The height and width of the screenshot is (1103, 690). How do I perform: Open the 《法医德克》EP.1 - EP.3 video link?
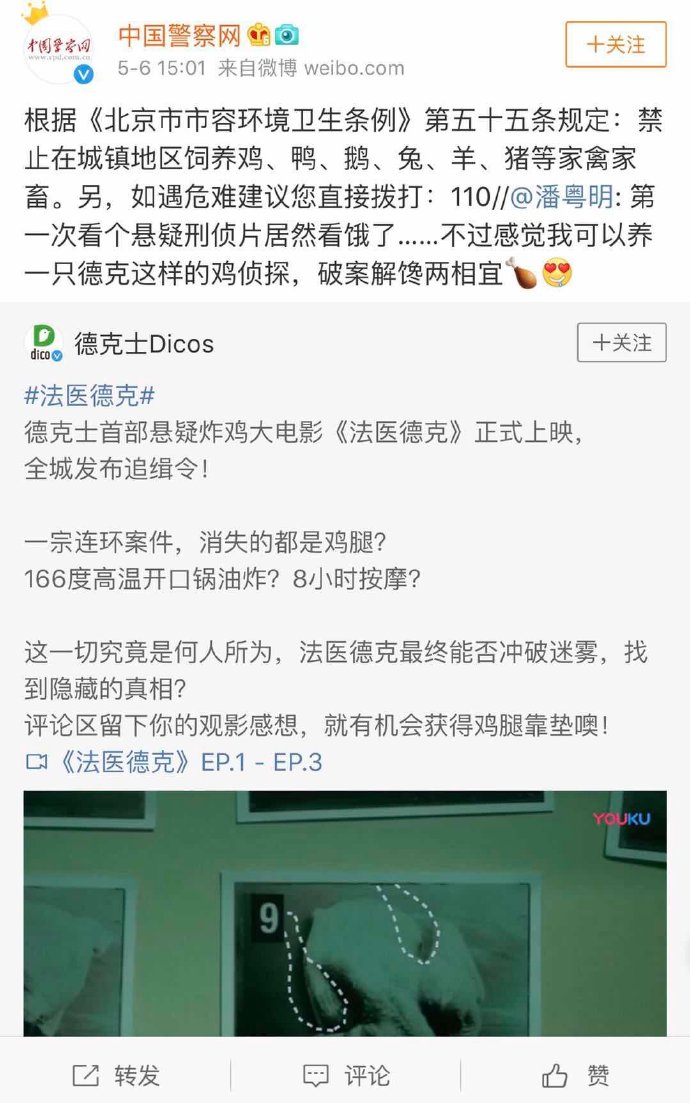click(174, 762)
